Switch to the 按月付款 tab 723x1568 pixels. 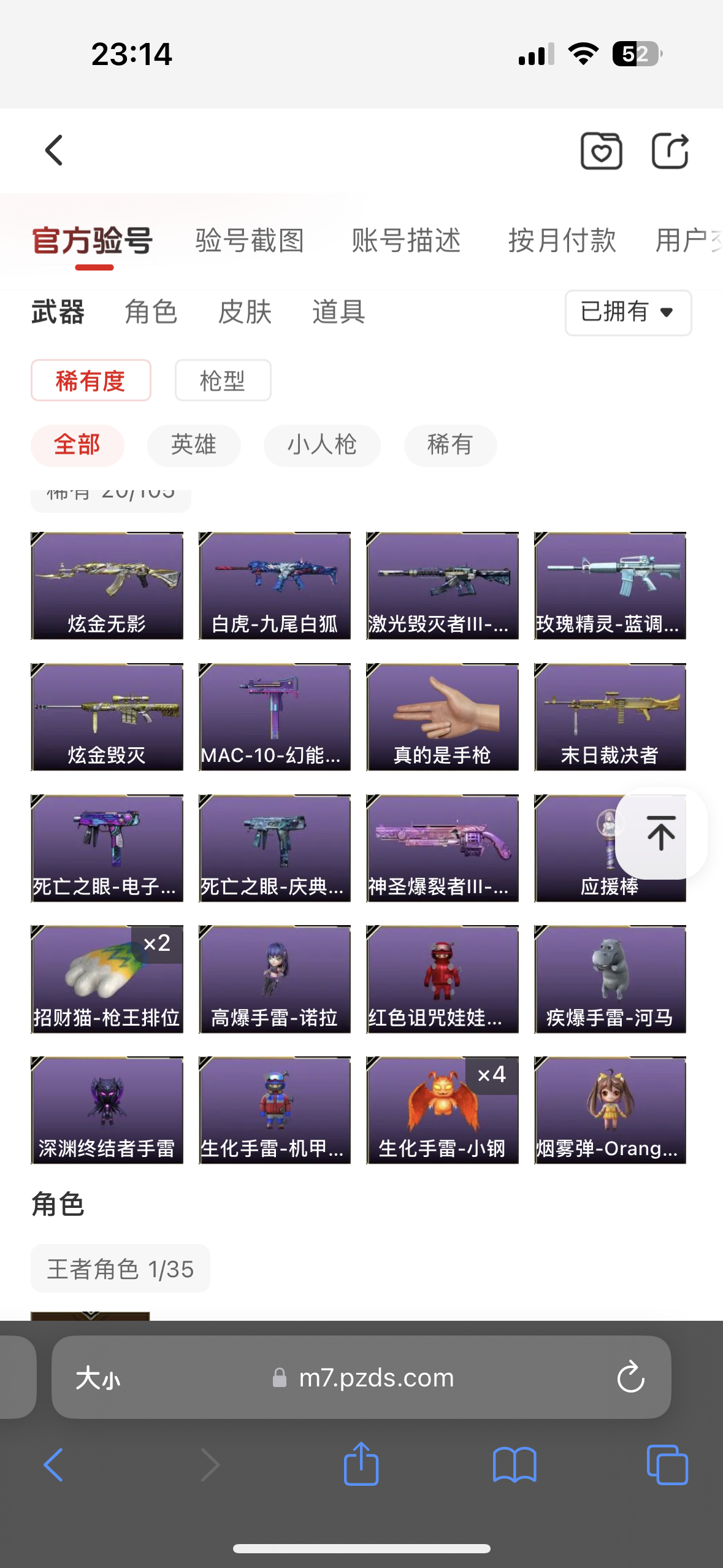coord(562,240)
